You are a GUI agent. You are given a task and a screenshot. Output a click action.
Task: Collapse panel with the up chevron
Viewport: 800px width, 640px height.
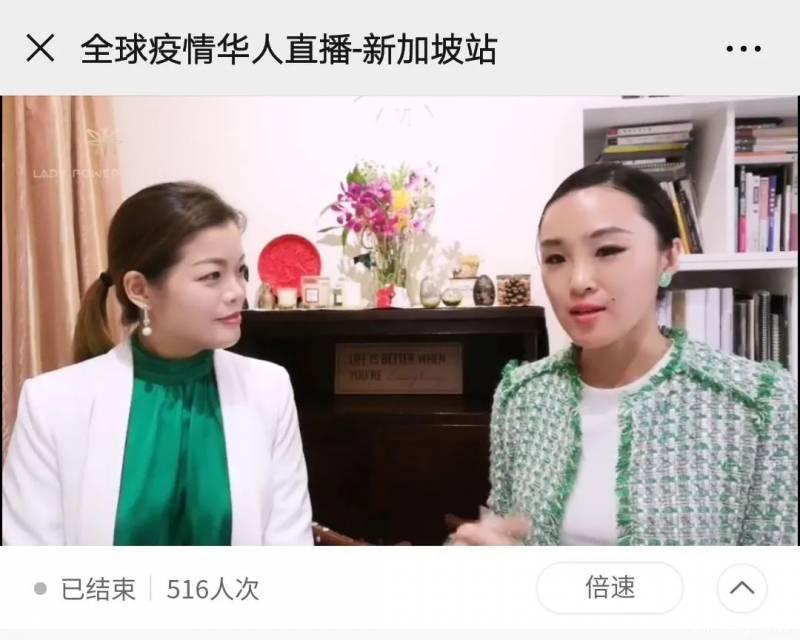[742, 588]
